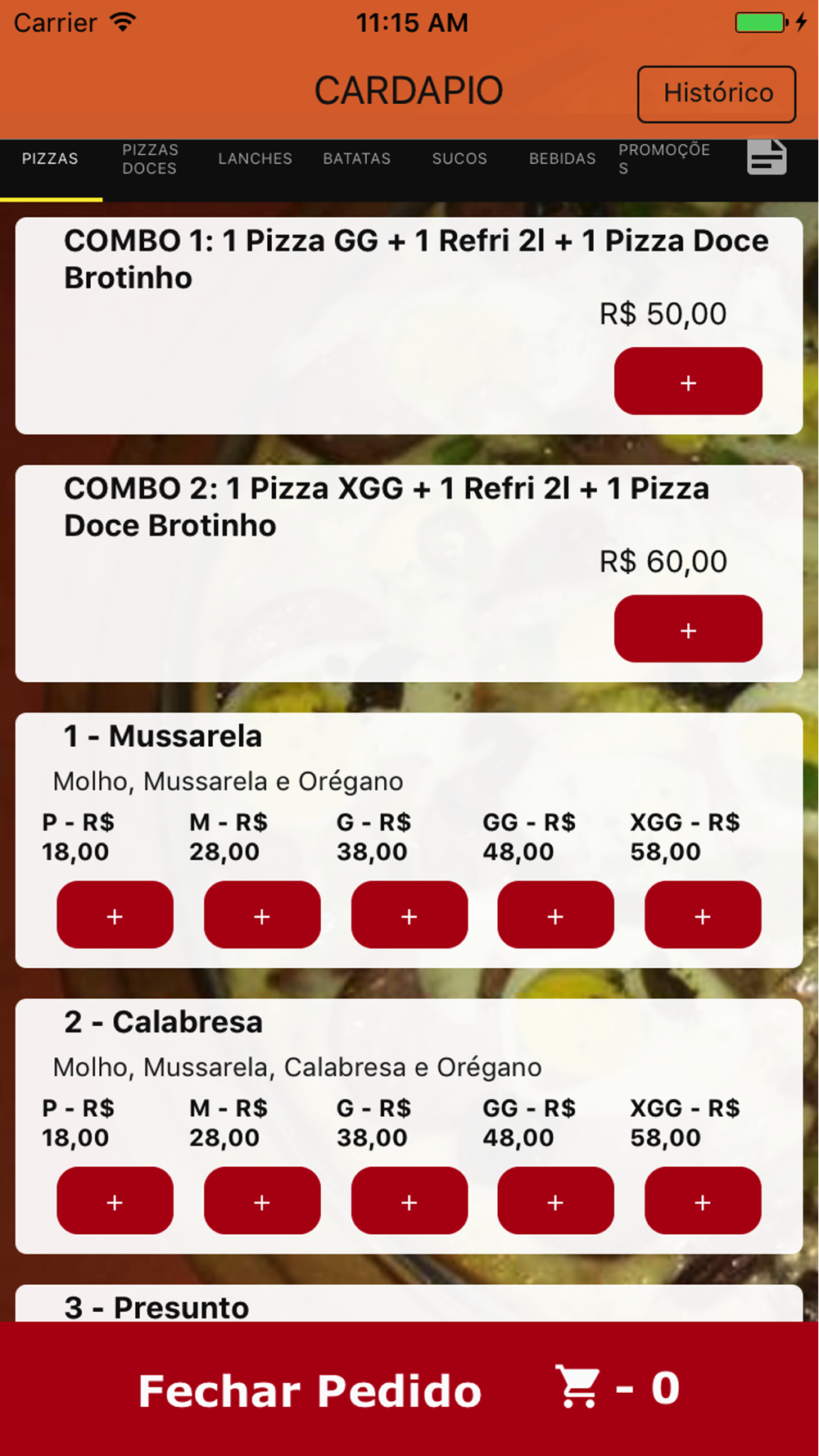Viewport: 819px width, 1456px height.
Task: Go to the Batatas tab
Action: pos(356,159)
